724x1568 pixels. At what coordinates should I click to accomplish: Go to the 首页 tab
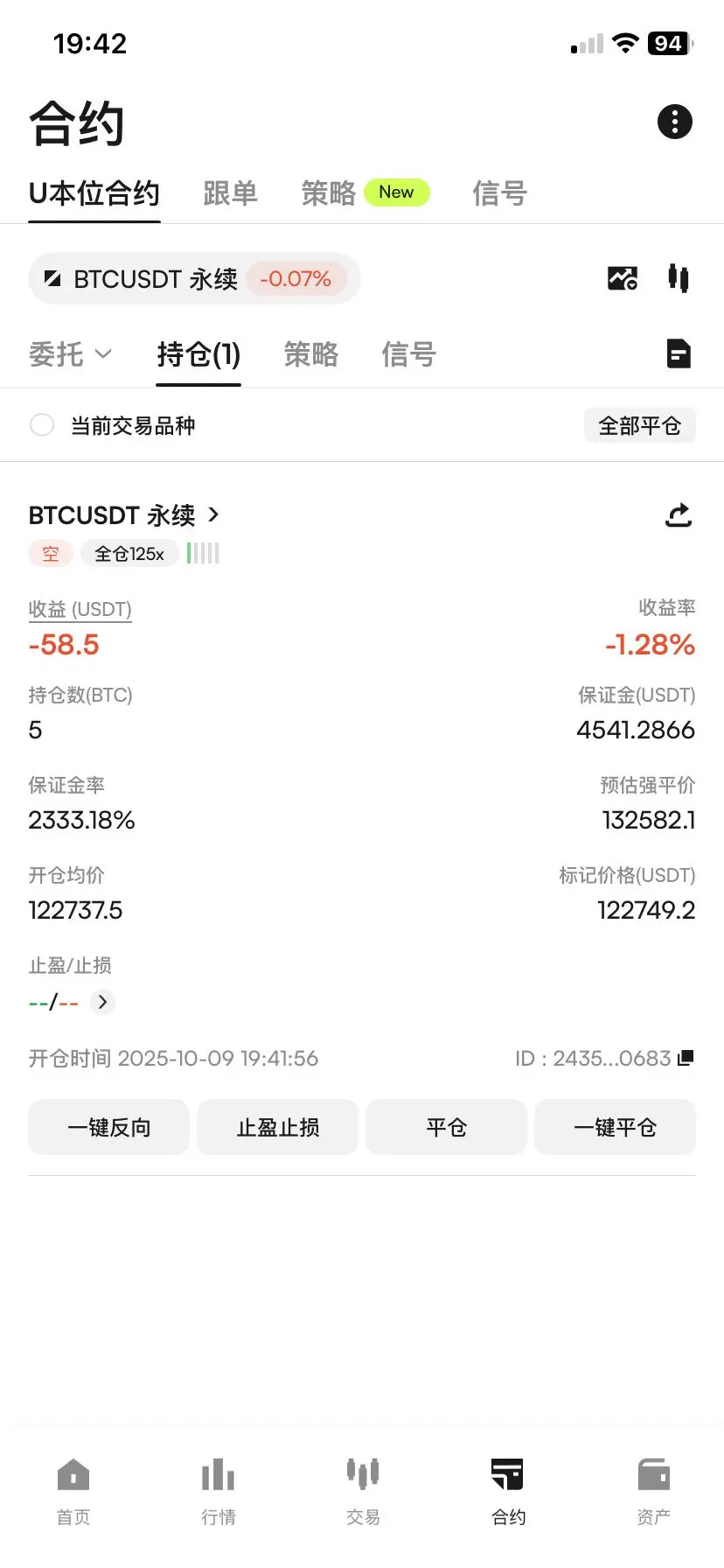point(73,1492)
